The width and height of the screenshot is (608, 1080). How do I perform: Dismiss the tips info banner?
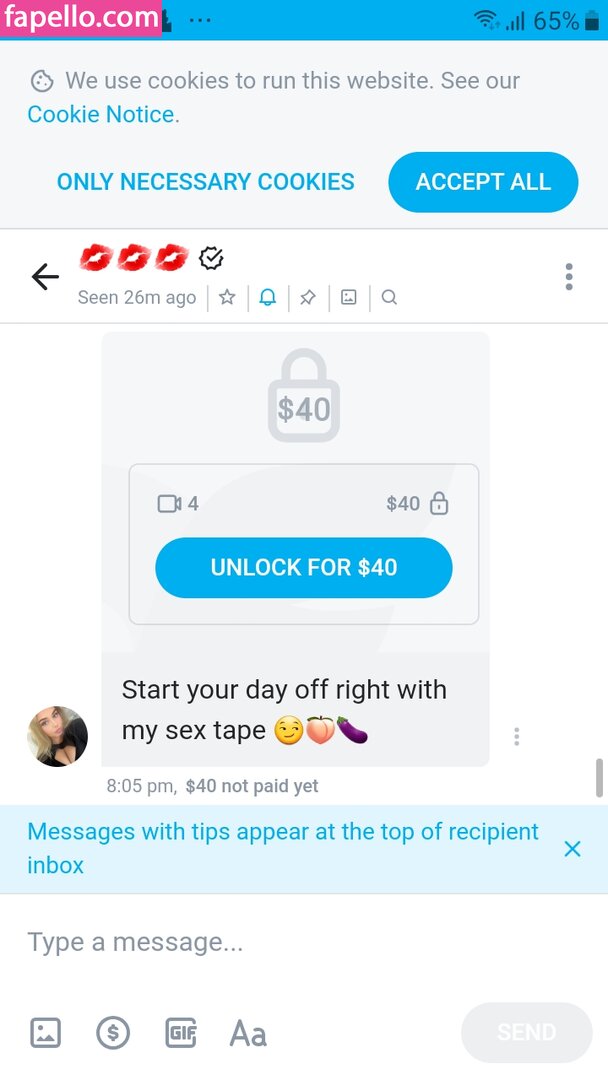[572, 849]
